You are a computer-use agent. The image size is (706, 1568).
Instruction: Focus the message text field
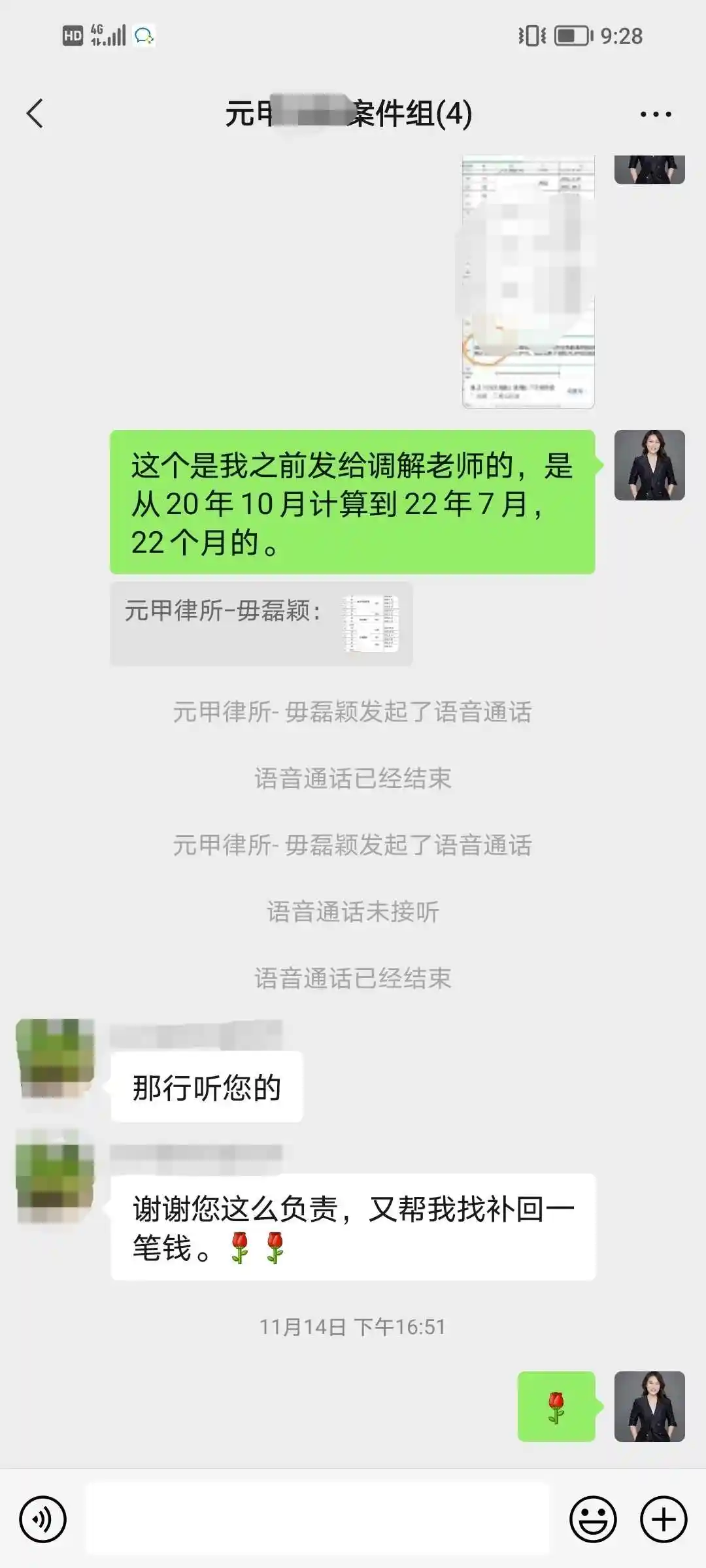[x=318, y=1519]
